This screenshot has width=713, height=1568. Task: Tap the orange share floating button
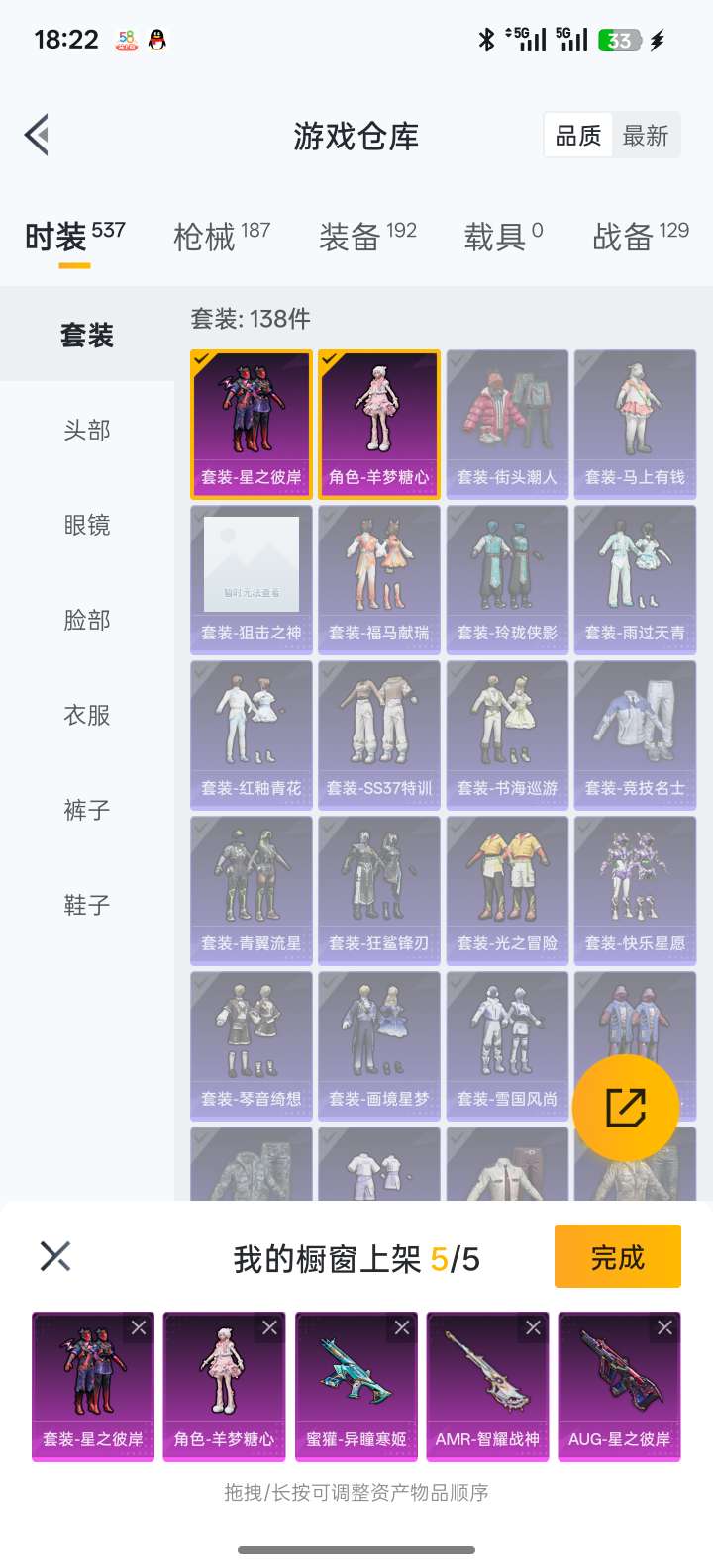coord(625,1108)
